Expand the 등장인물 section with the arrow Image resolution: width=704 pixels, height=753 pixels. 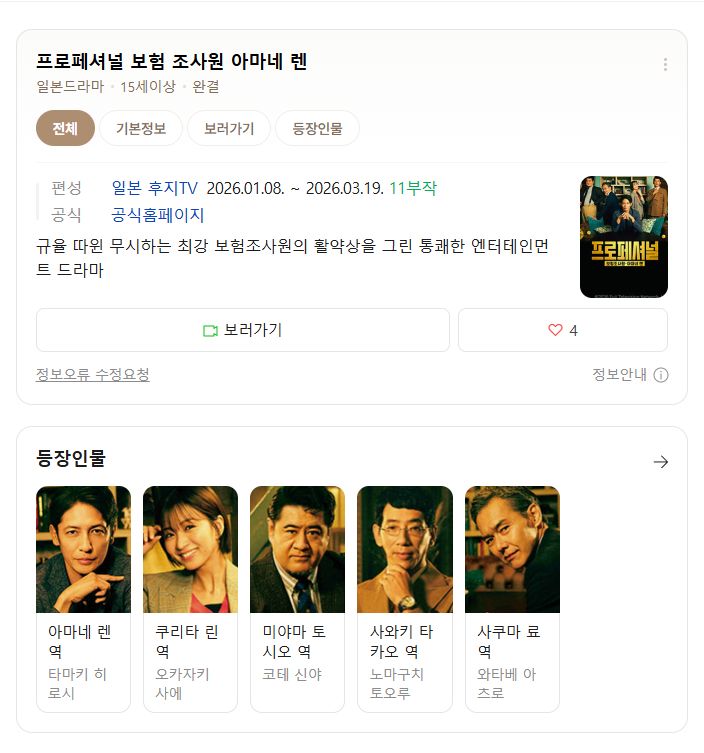(660, 462)
